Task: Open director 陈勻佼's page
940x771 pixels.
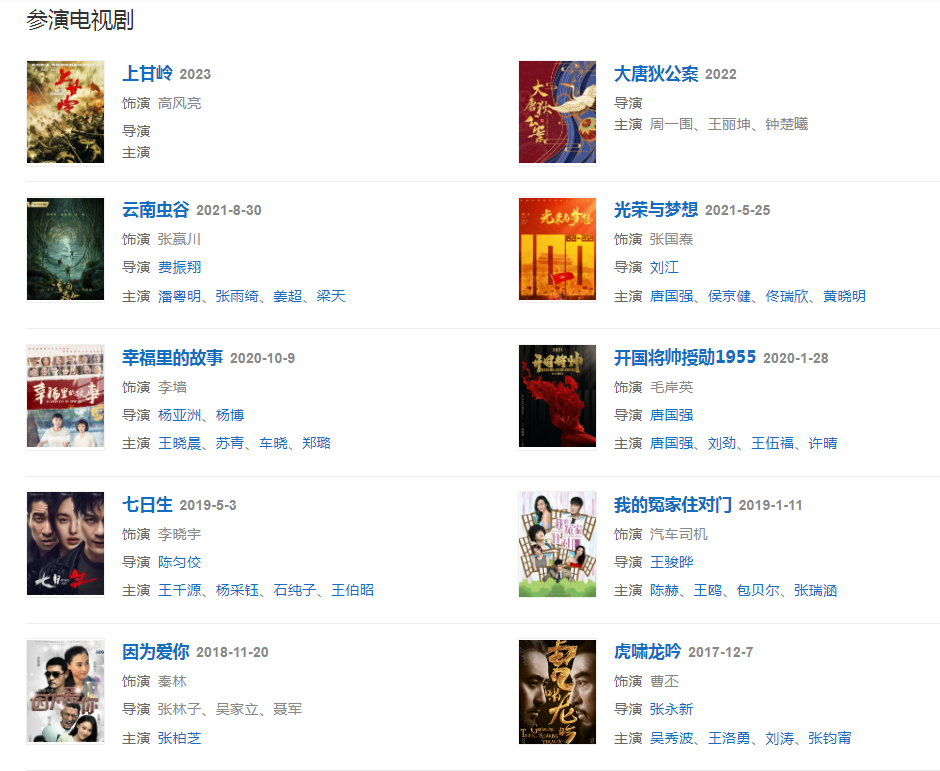Action: (x=179, y=562)
